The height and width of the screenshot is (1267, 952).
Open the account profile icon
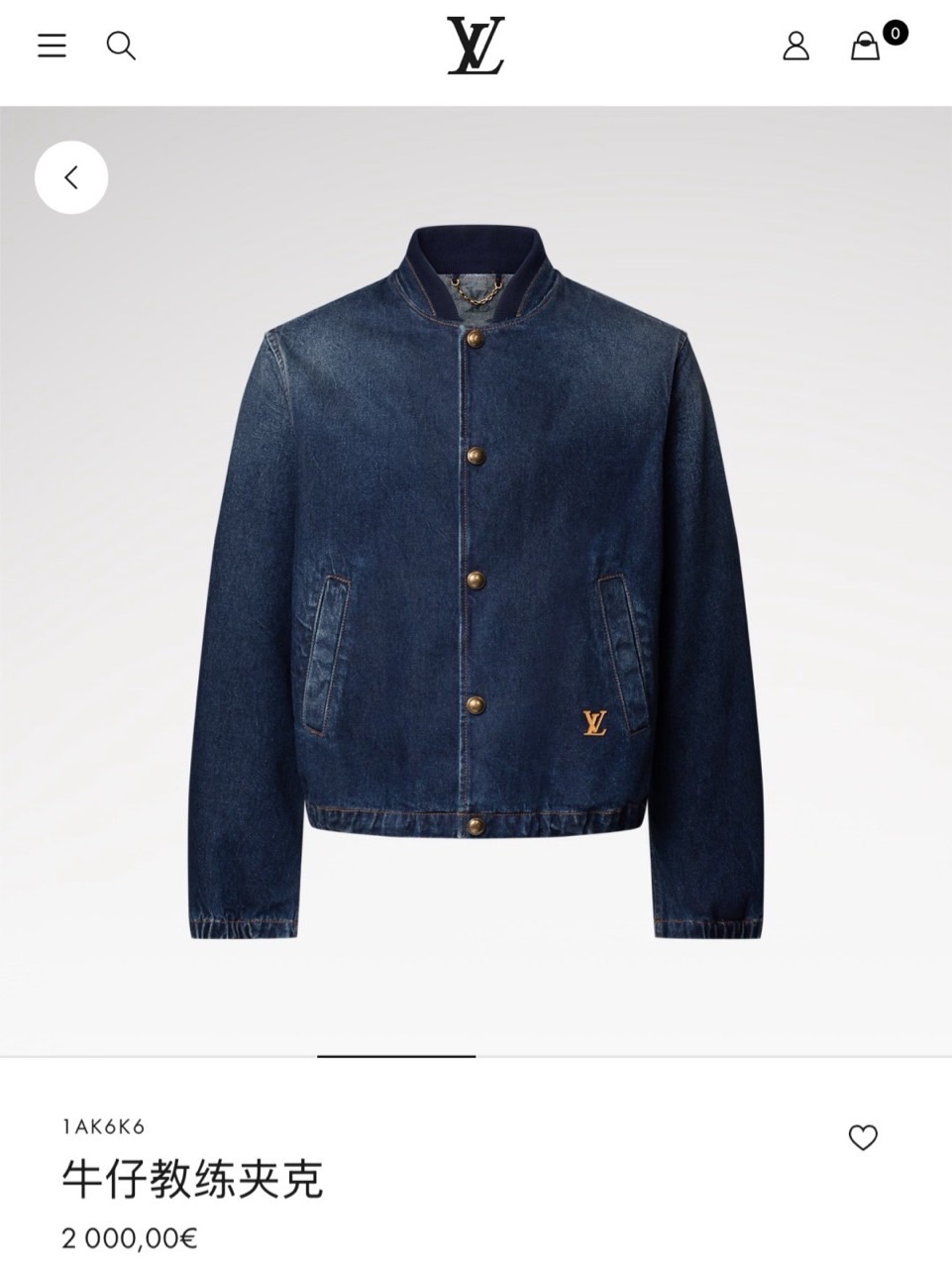coord(796,46)
